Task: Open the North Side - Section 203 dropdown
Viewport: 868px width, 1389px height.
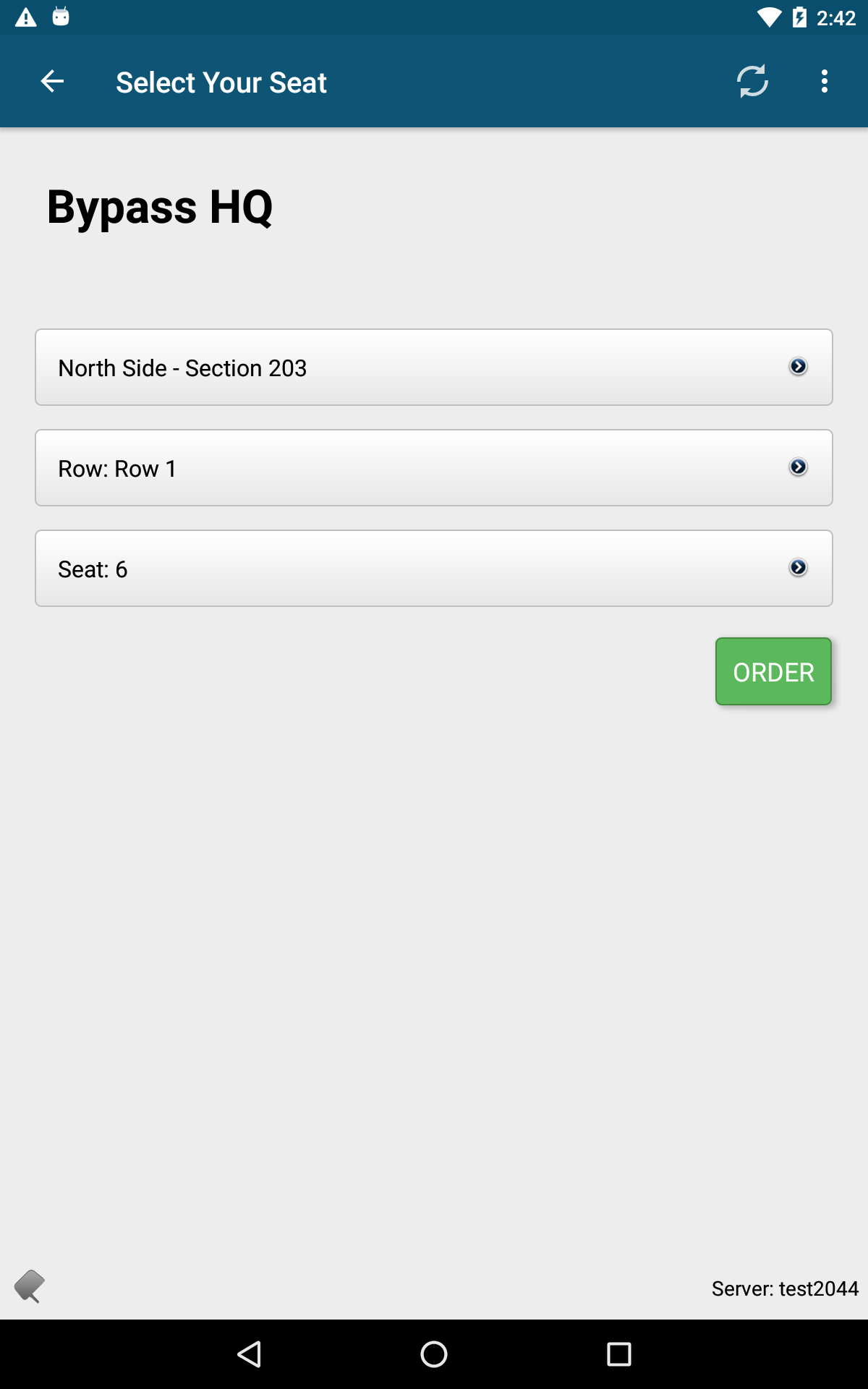Action: (434, 368)
